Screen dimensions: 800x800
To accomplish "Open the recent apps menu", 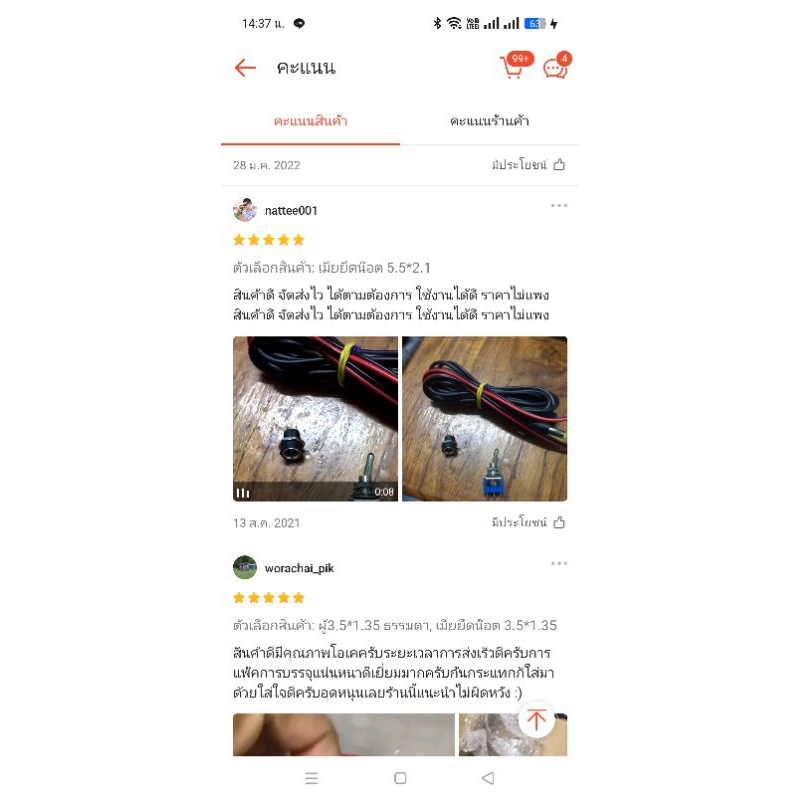I will [x=312, y=778].
